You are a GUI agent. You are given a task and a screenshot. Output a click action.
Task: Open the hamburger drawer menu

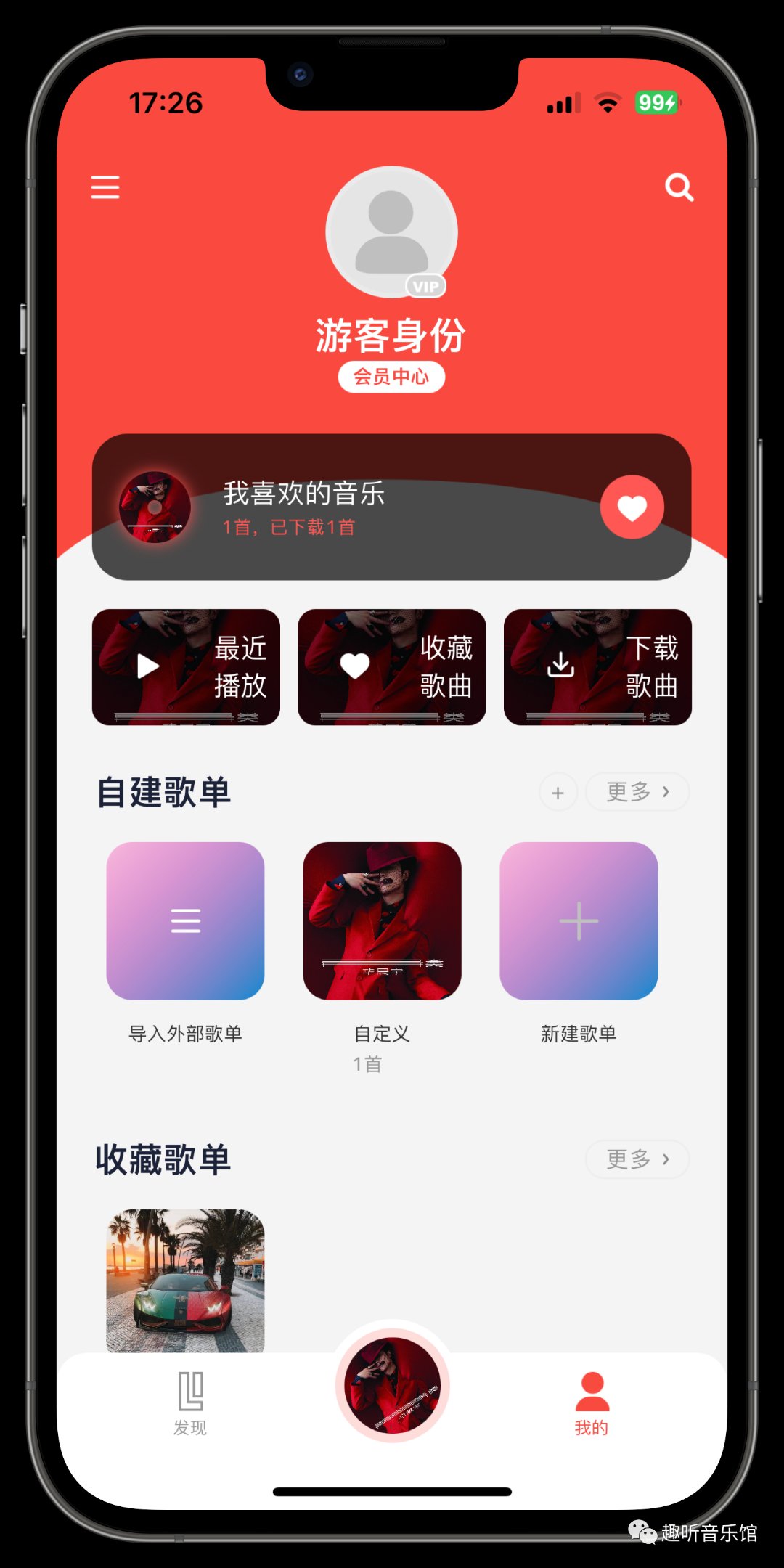tap(105, 187)
